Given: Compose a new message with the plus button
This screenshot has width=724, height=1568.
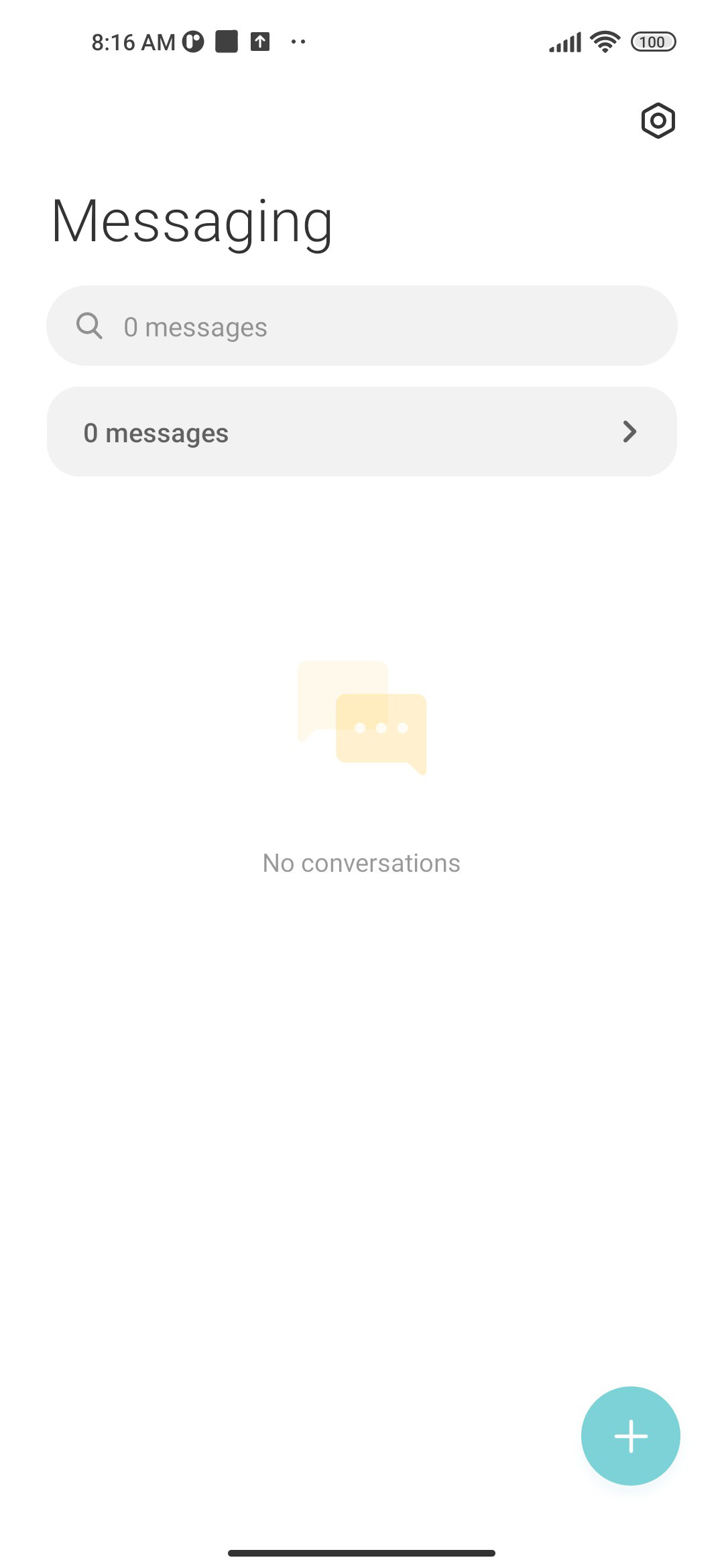Looking at the screenshot, I should click(630, 1435).
